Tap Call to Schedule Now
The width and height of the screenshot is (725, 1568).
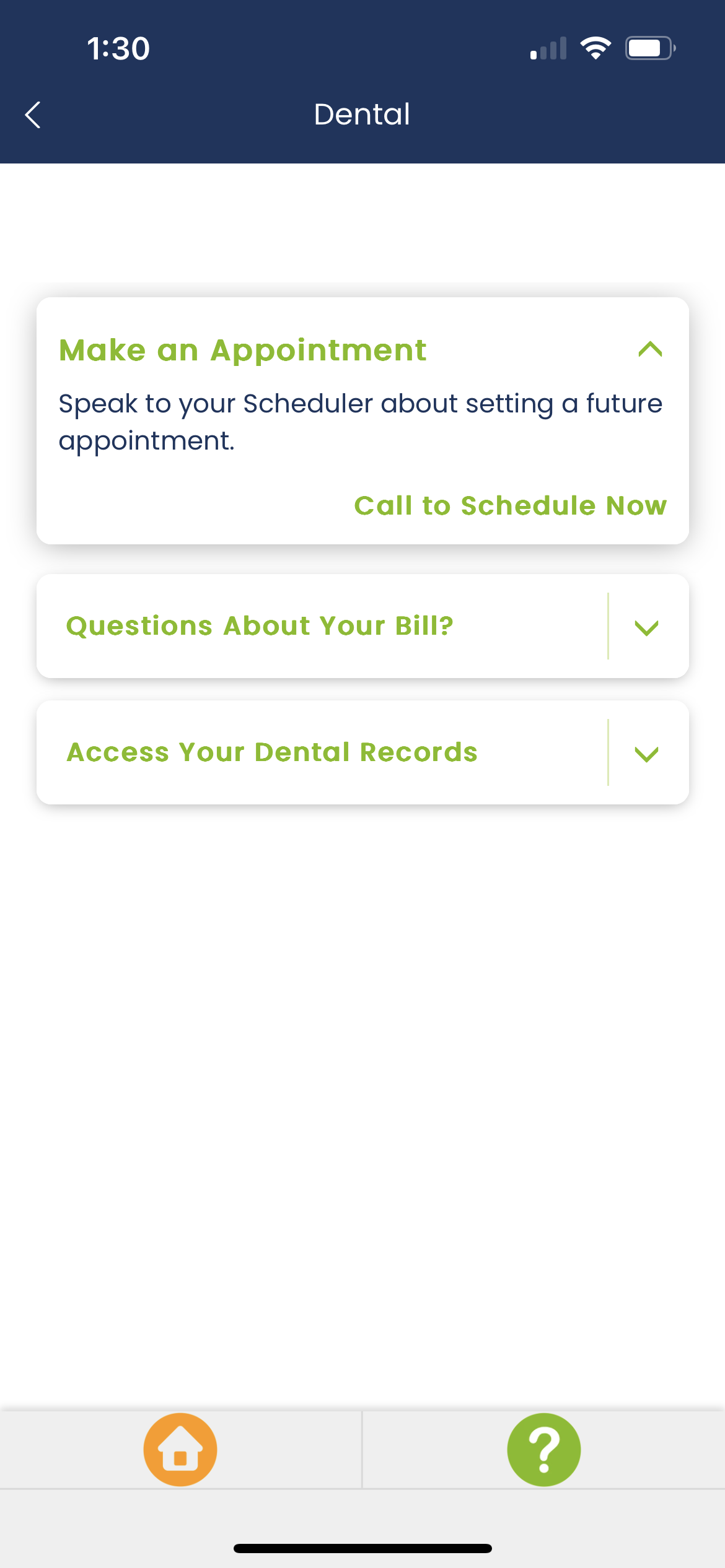click(510, 505)
